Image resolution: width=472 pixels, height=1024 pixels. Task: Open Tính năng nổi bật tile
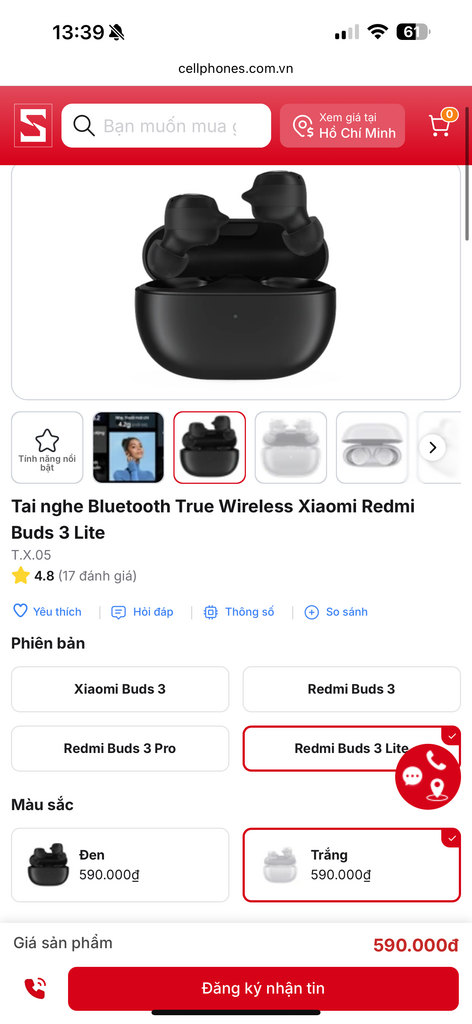[47, 447]
